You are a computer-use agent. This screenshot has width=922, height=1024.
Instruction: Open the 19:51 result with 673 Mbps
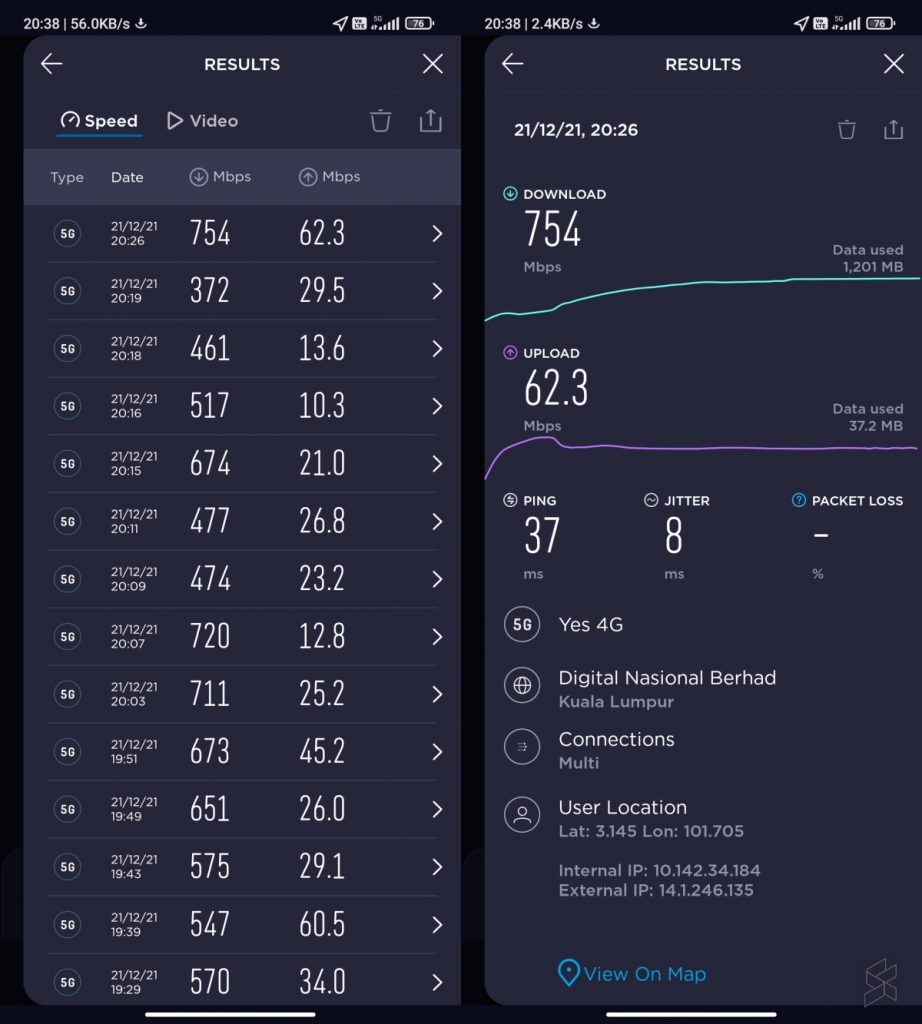point(242,751)
